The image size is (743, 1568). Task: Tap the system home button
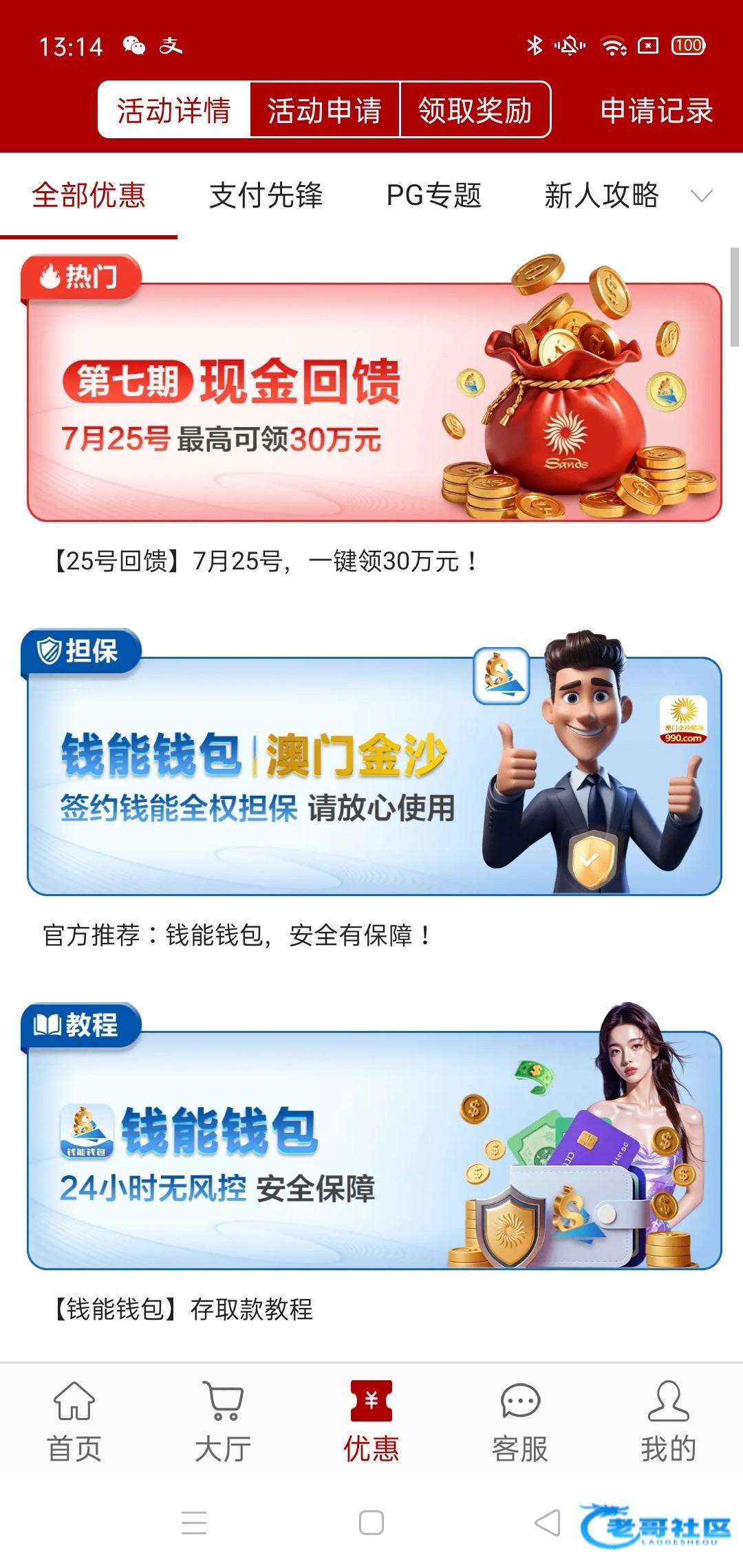[371, 1523]
